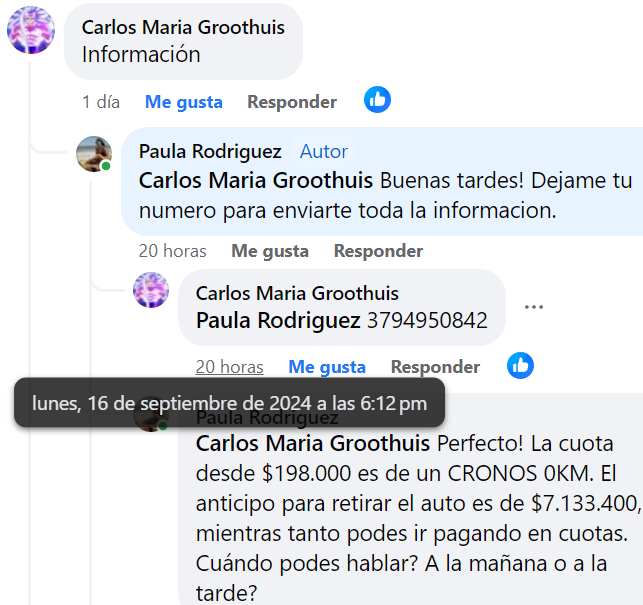View the like reaction on phone number comment
Screen dimensions: 643x605
tap(520, 365)
